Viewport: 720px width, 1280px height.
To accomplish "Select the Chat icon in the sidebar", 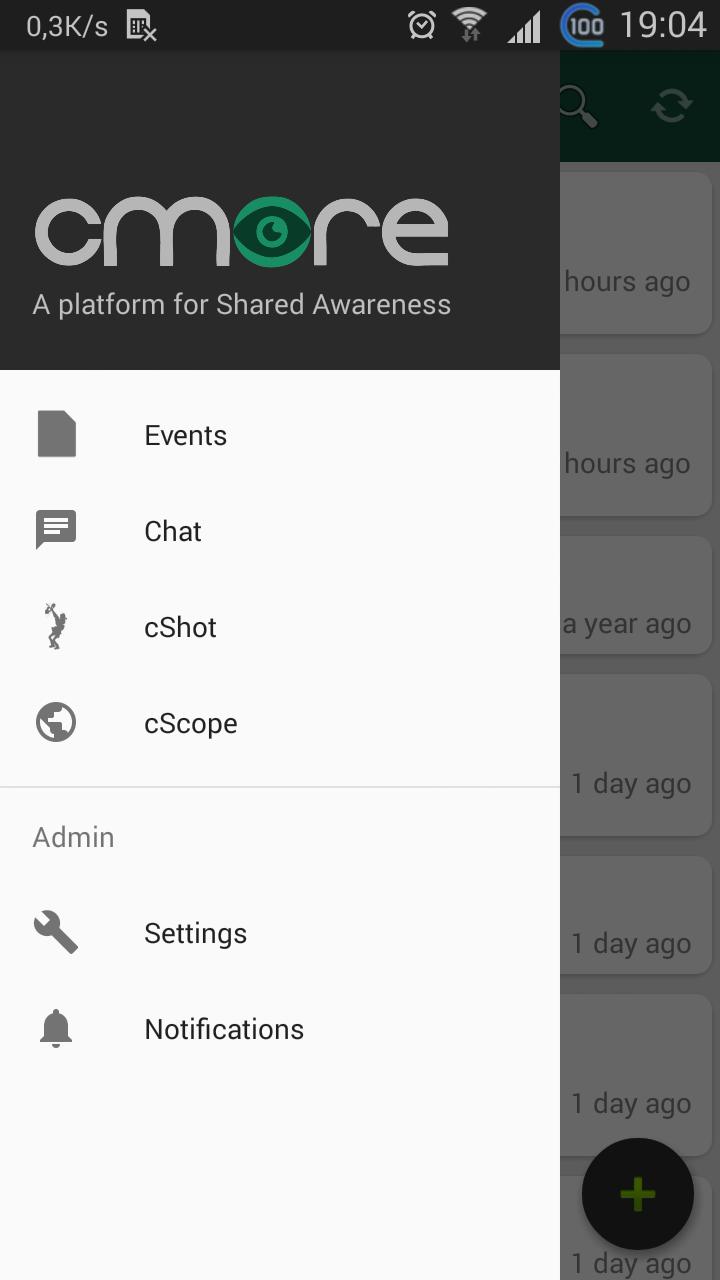I will pyautogui.click(x=55, y=530).
